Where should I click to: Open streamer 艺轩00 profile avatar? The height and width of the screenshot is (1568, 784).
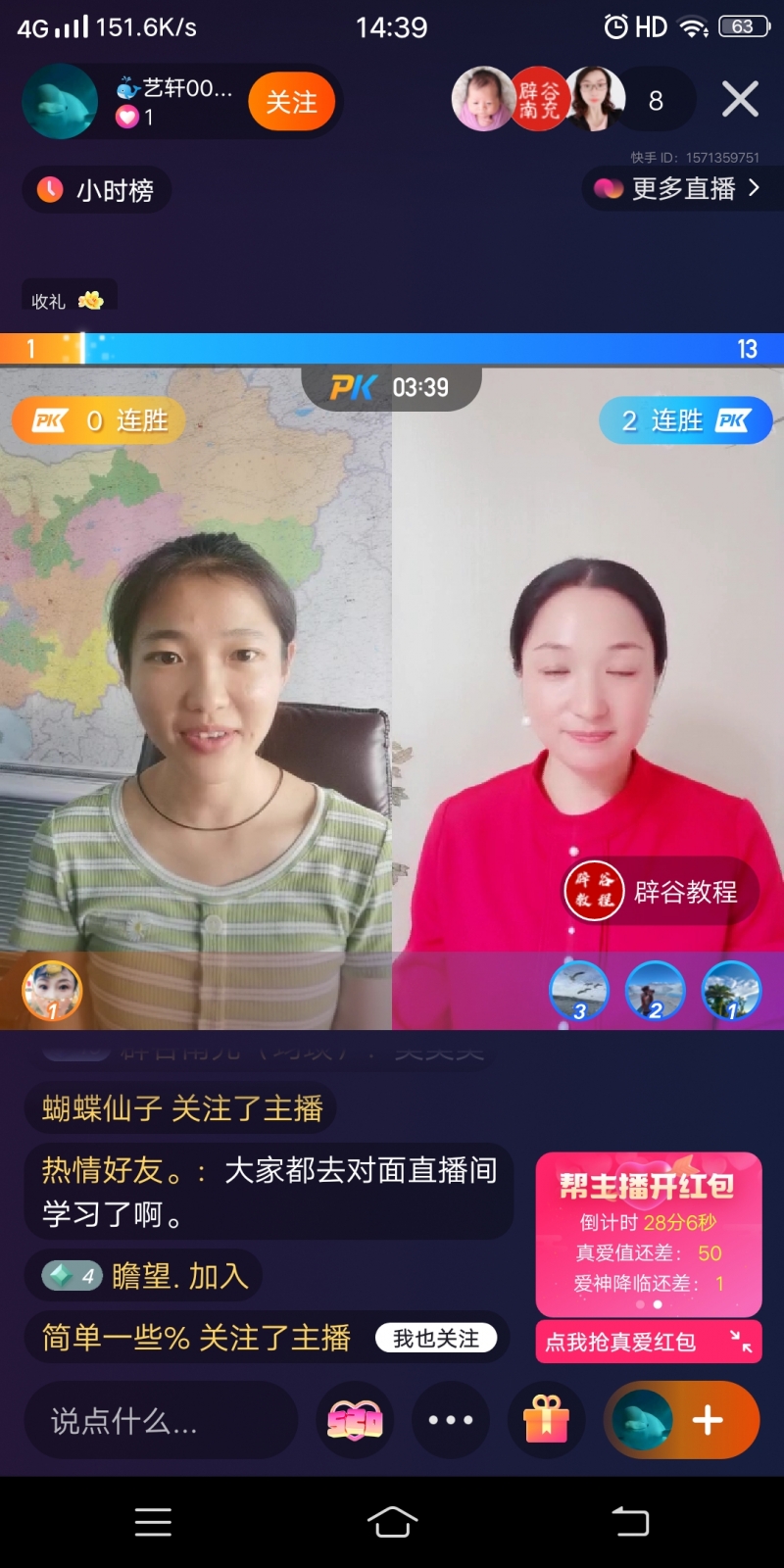pos(61,102)
